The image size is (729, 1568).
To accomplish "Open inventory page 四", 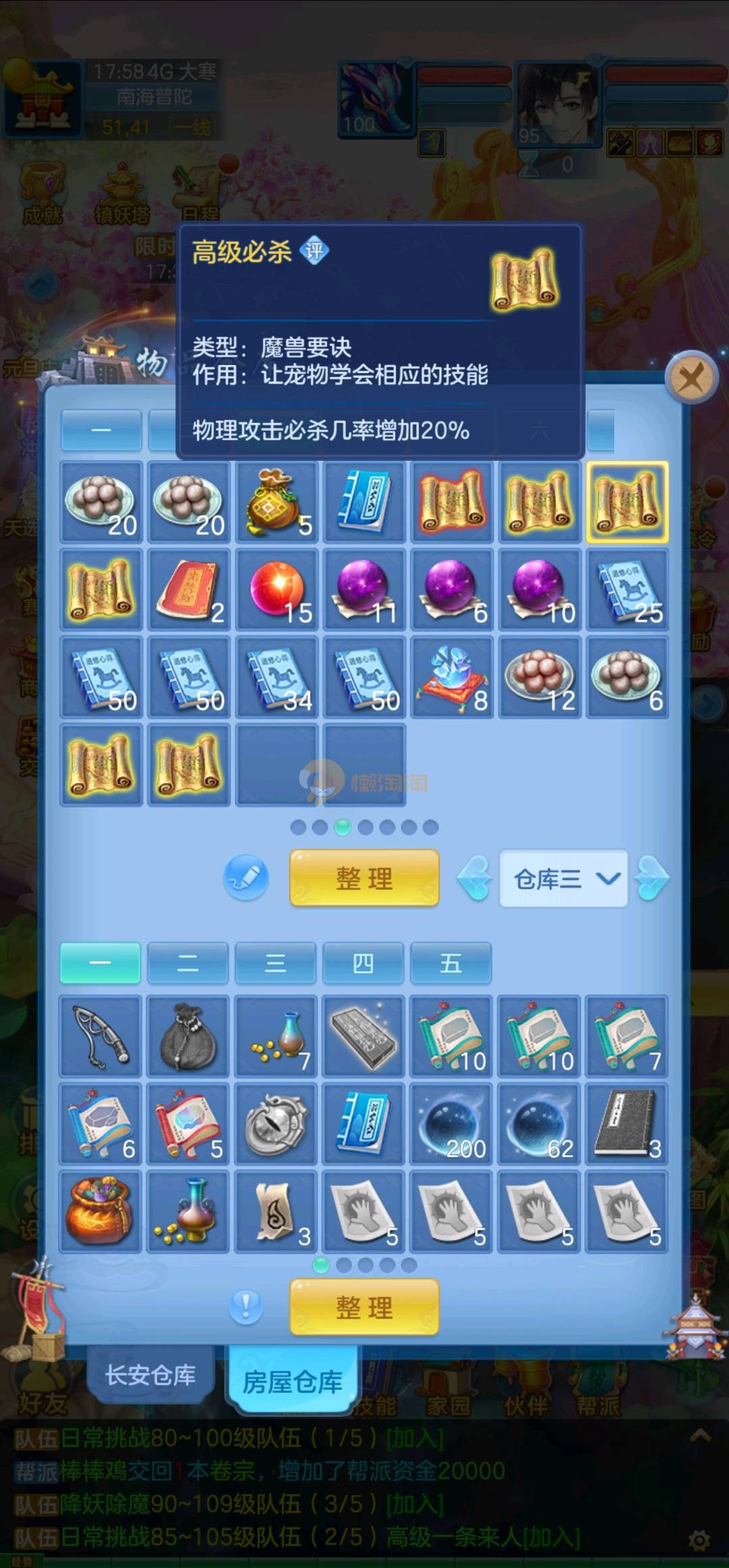I will tap(363, 963).
